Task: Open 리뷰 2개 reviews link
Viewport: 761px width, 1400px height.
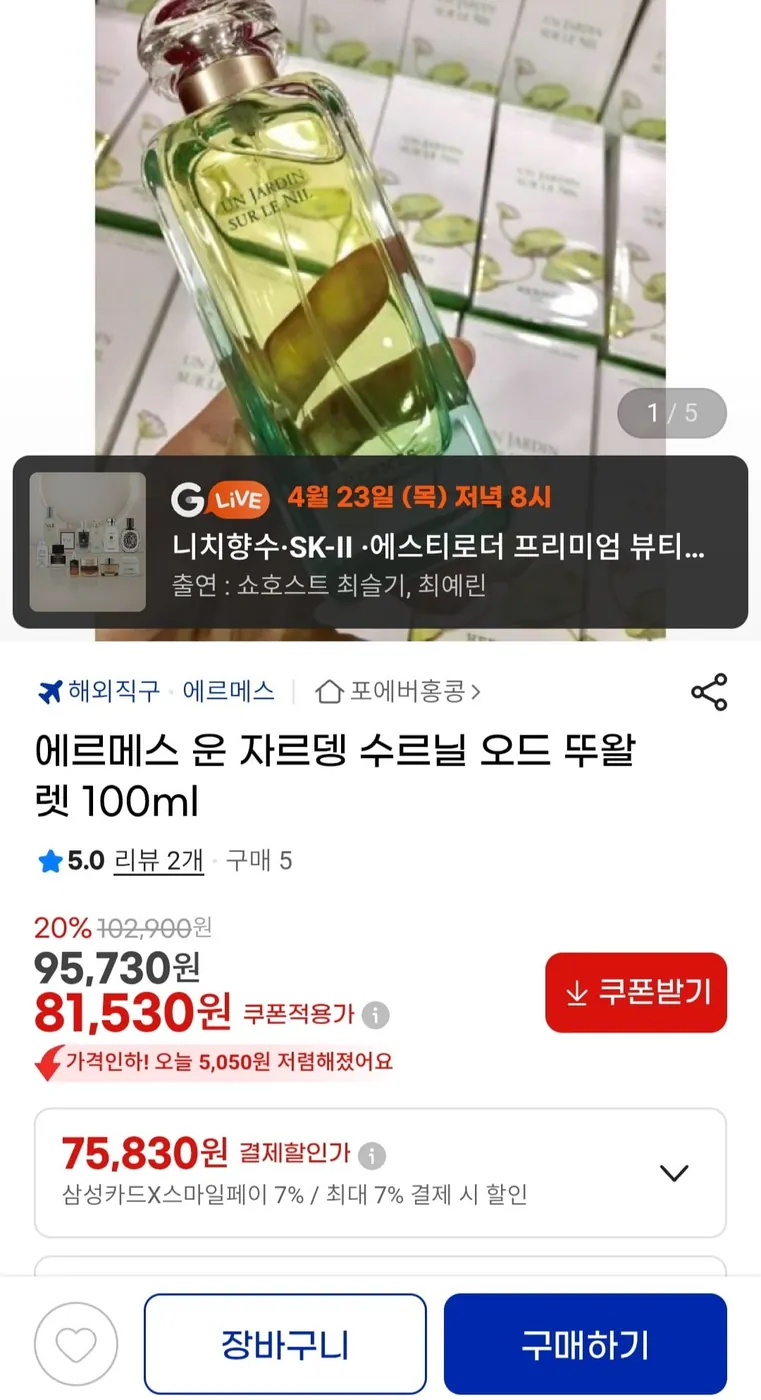Action: click(x=160, y=861)
